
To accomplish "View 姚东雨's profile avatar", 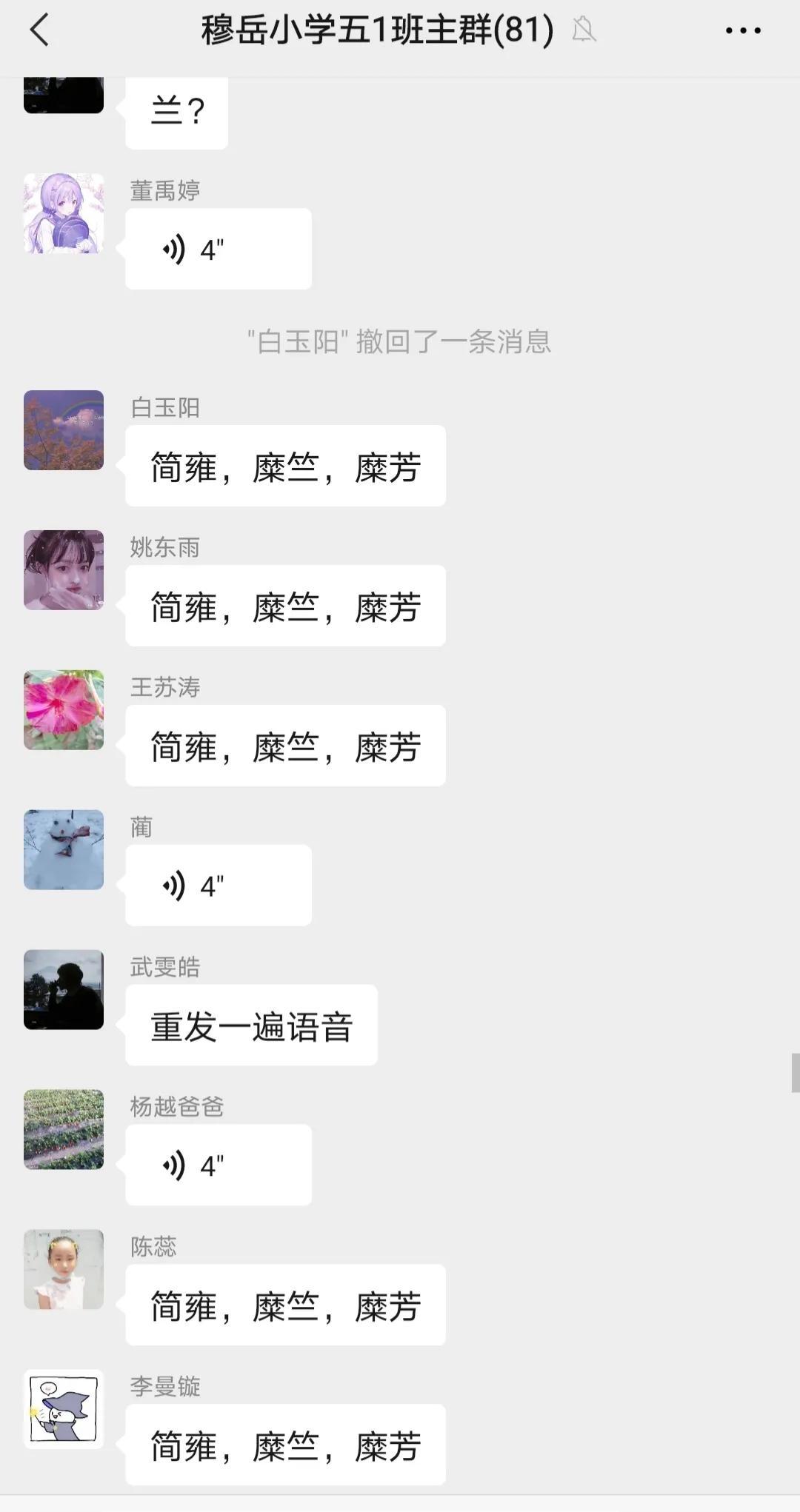I will (x=64, y=570).
